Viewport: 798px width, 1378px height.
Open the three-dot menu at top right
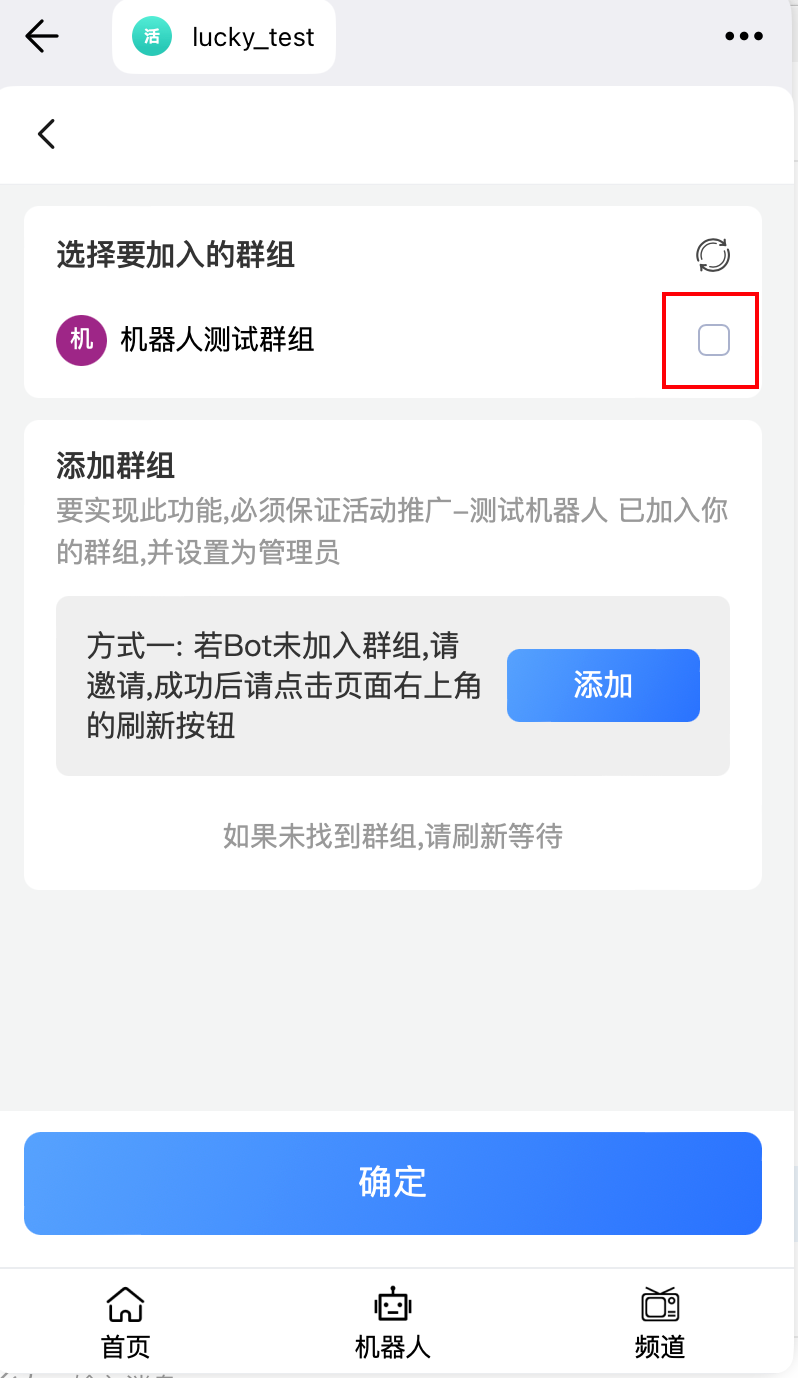pos(743,36)
